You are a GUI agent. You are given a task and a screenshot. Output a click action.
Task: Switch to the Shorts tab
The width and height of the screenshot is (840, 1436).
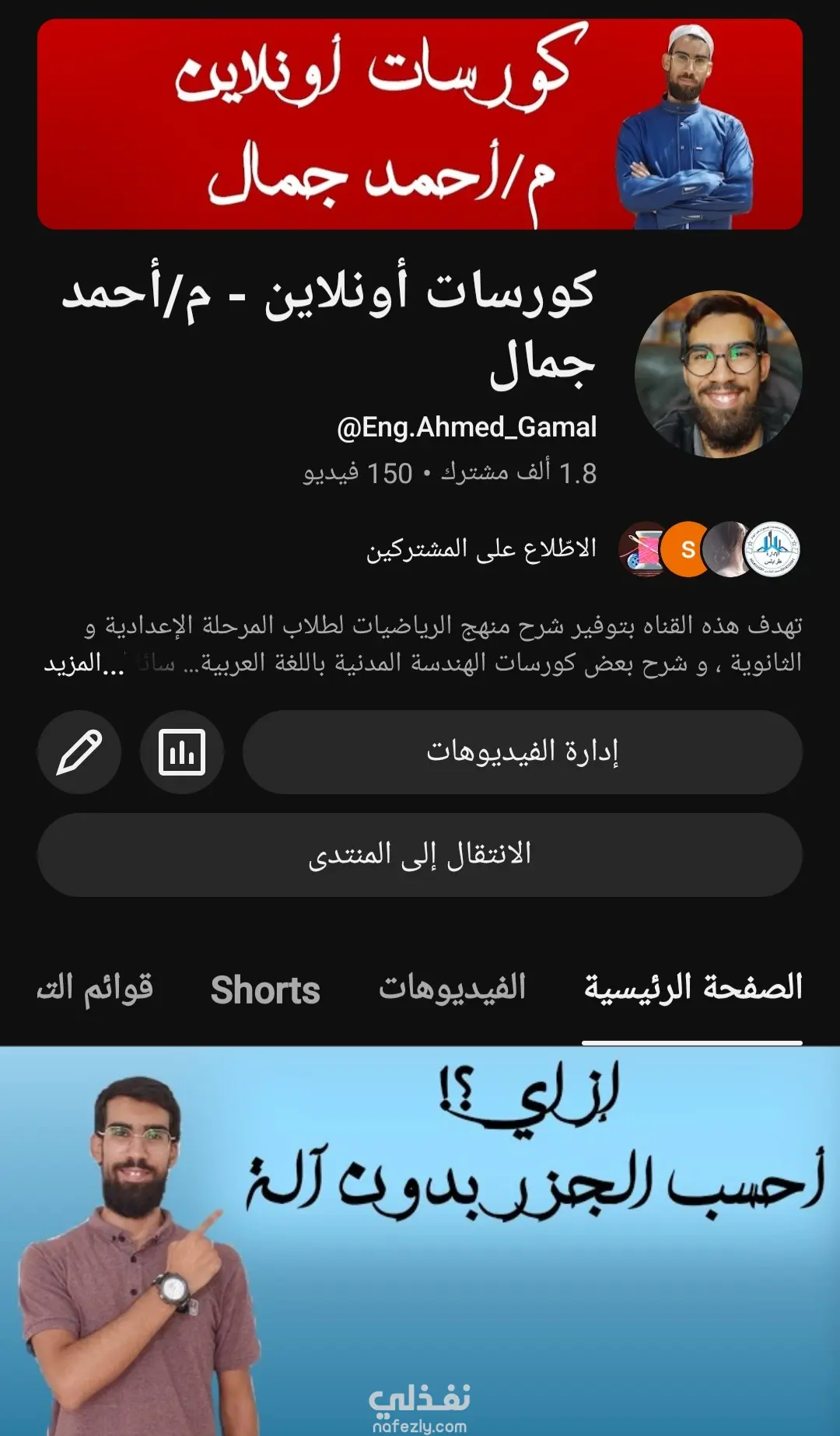(x=265, y=989)
